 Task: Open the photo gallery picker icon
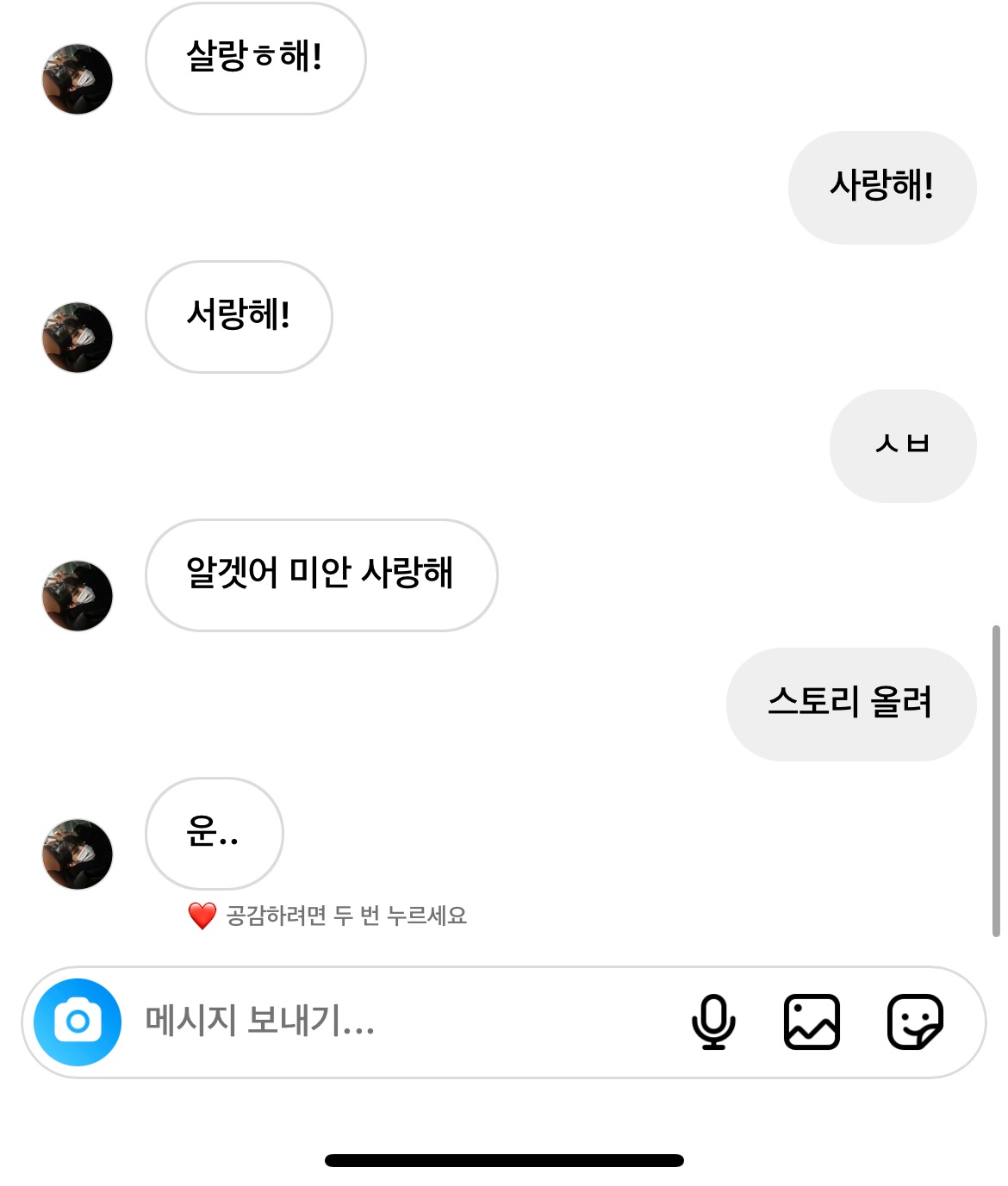(812, 1022)
